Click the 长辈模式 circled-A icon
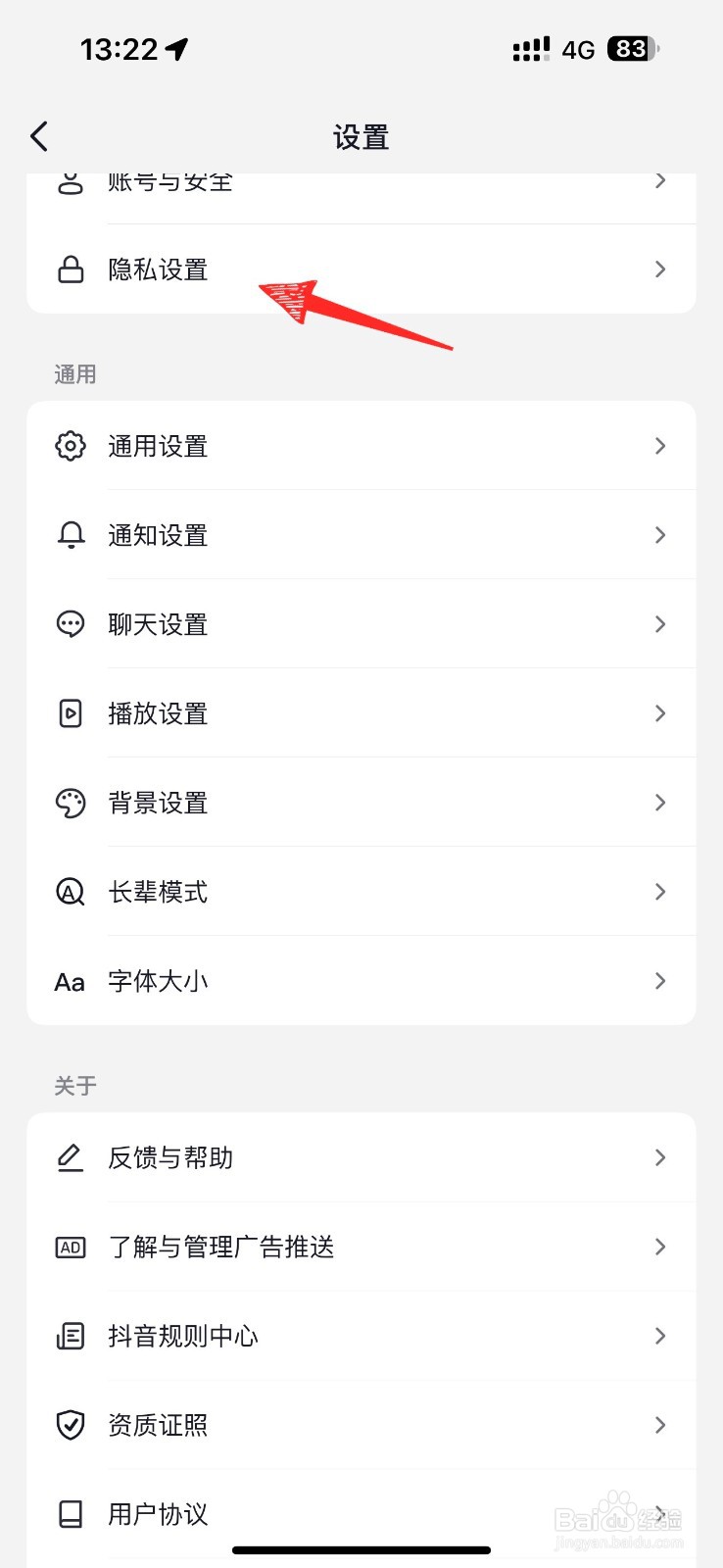This screenshot has width=723, height=1568. click(70, 892)
